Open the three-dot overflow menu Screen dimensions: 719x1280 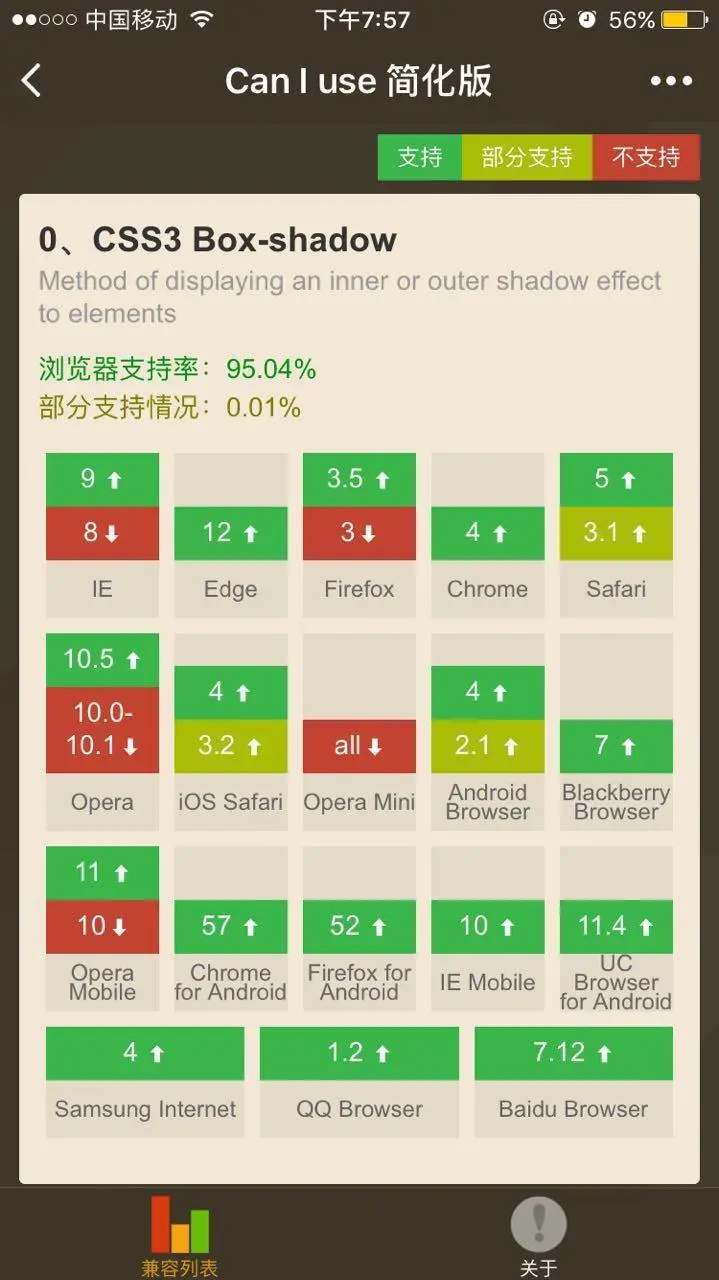pos(671,81)
